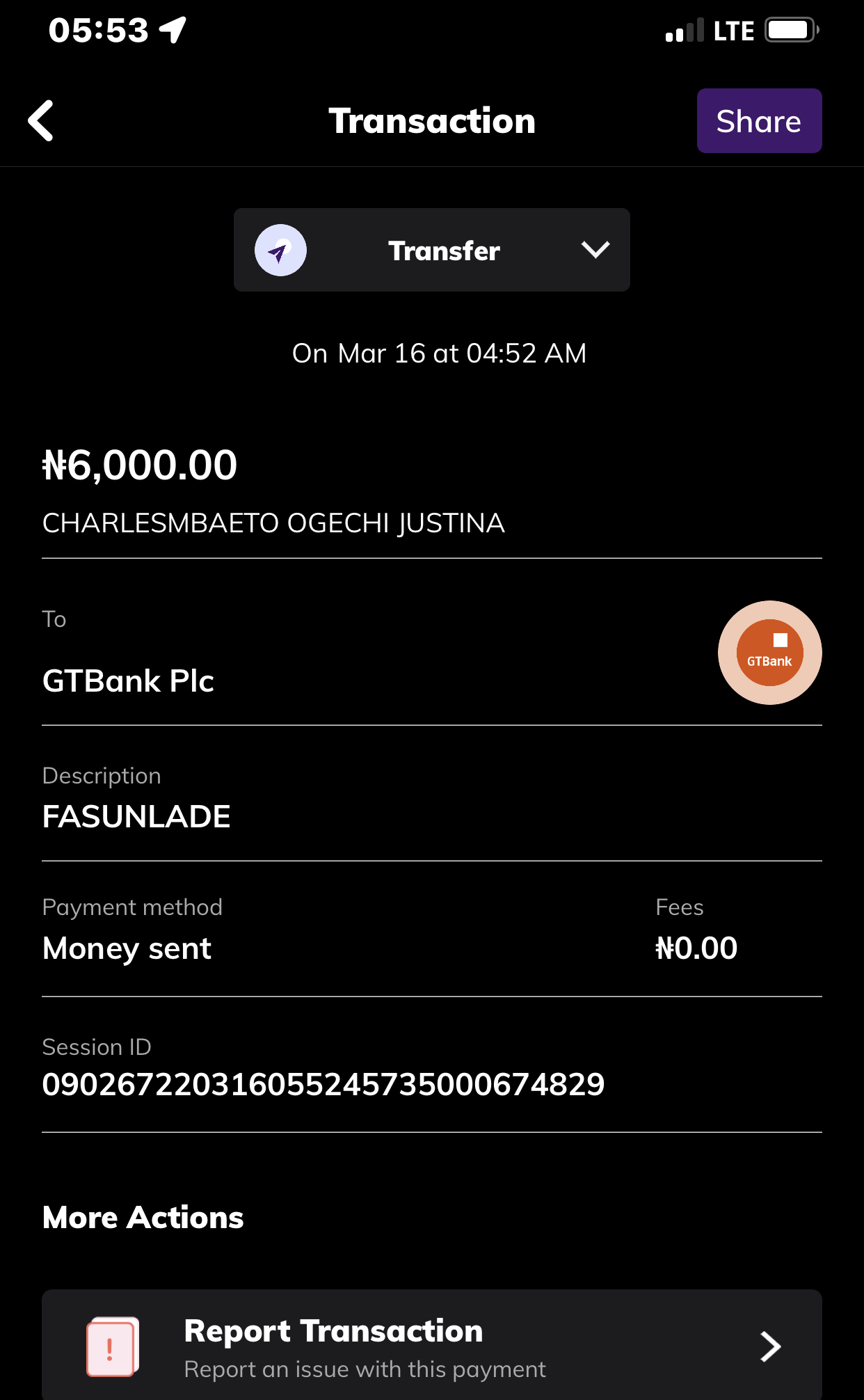
Task: Go back with the top-left arrow
Action: pyautogui.click(x=41, y=121)
